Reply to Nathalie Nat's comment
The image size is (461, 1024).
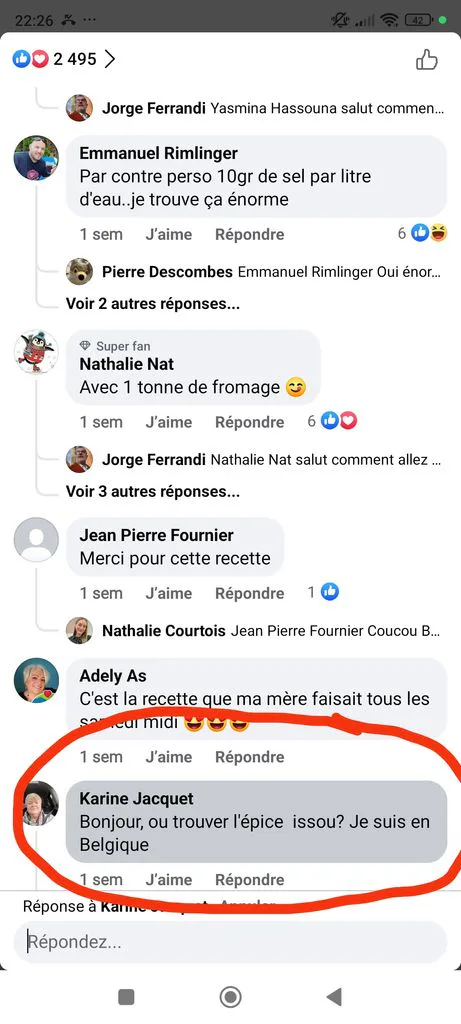(249, 423)
